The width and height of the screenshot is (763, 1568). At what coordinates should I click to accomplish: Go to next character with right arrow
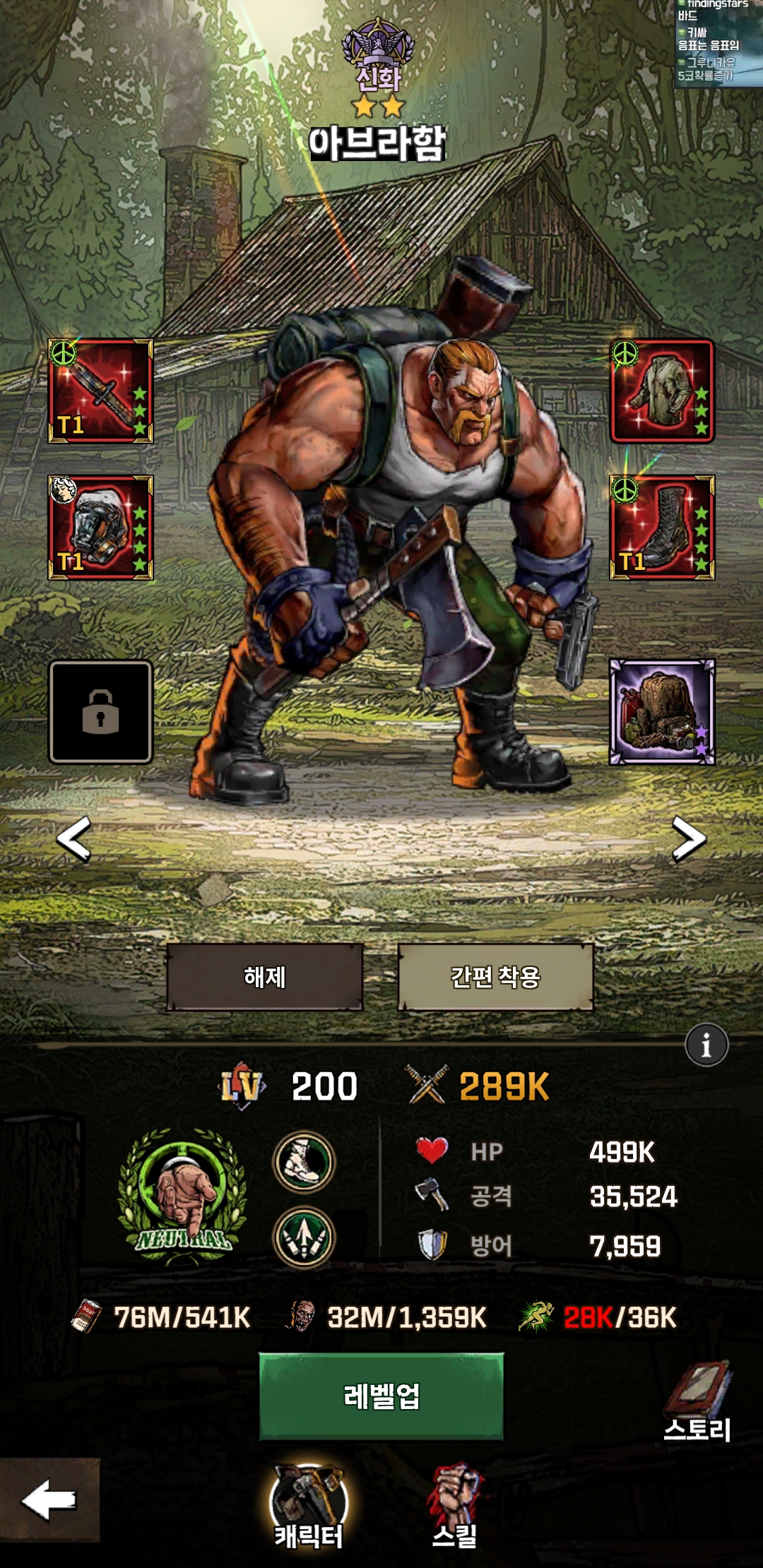pyautogui.click(x=688, y=839)
